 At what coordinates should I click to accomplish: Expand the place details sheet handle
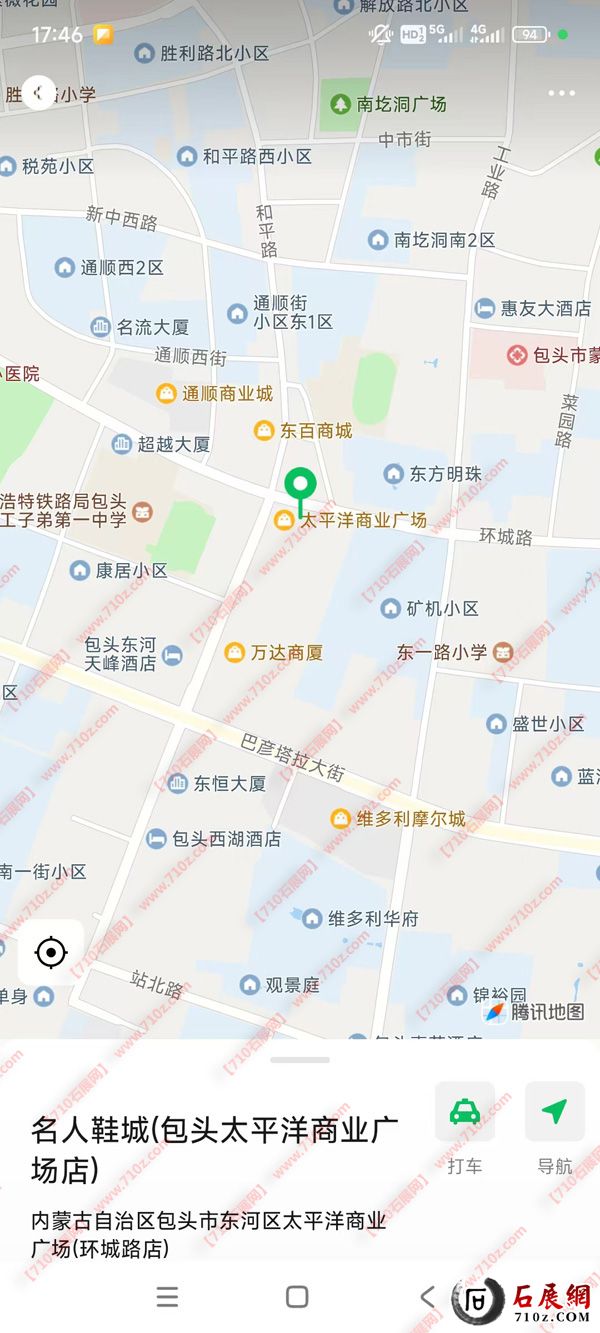click(300, 1060)
